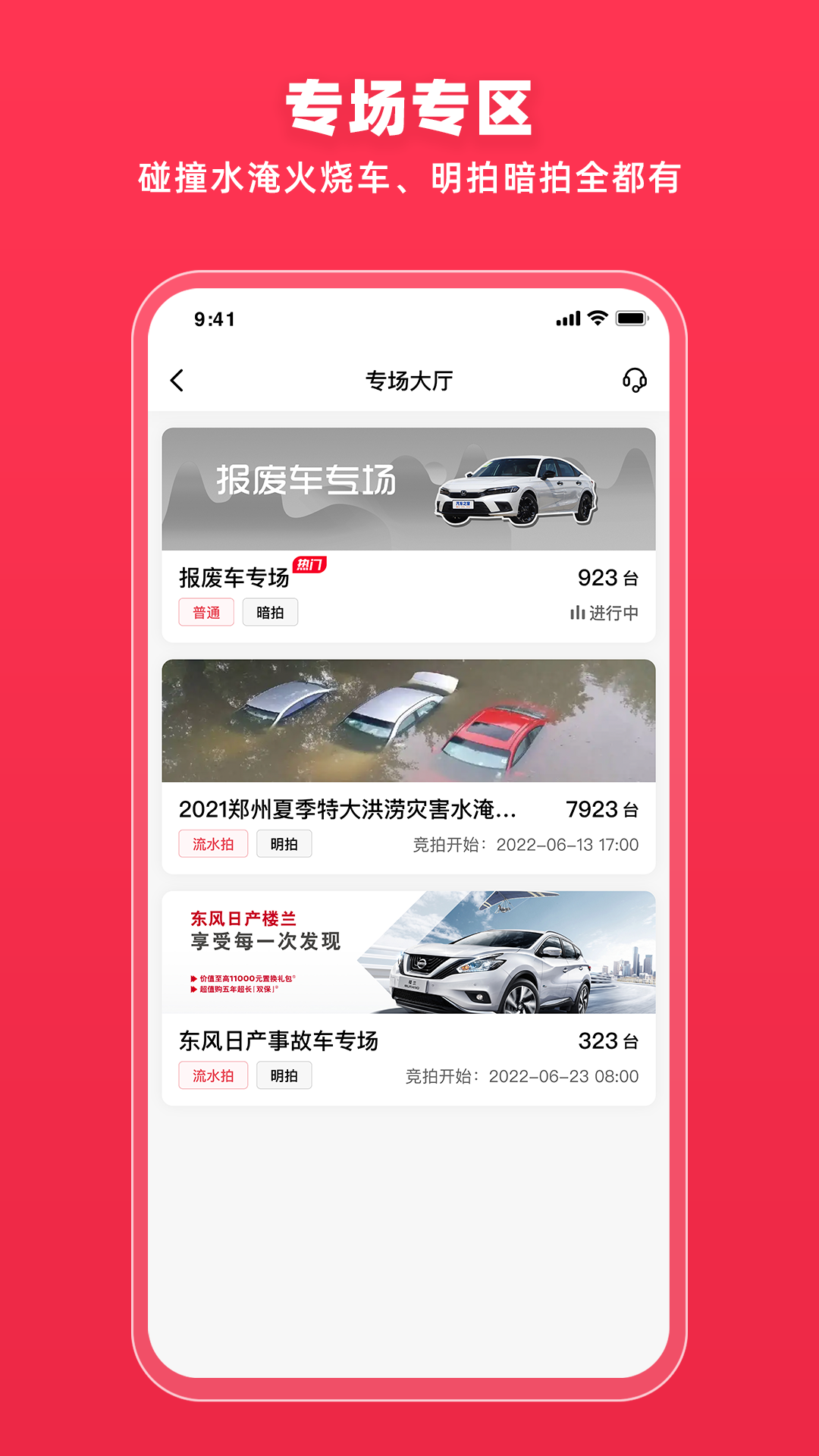Image resolution: width=819 pixels, height=1456 pixels.
Task: Select the 专场大厅 title bar
Action: pos(409,381)
